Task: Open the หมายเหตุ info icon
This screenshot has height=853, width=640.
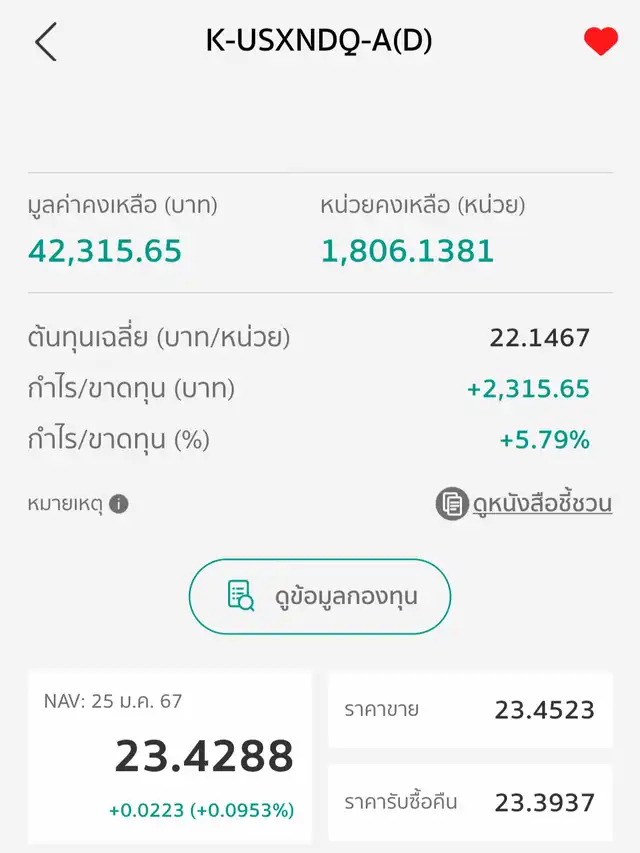Action: [x=119, y=504]
